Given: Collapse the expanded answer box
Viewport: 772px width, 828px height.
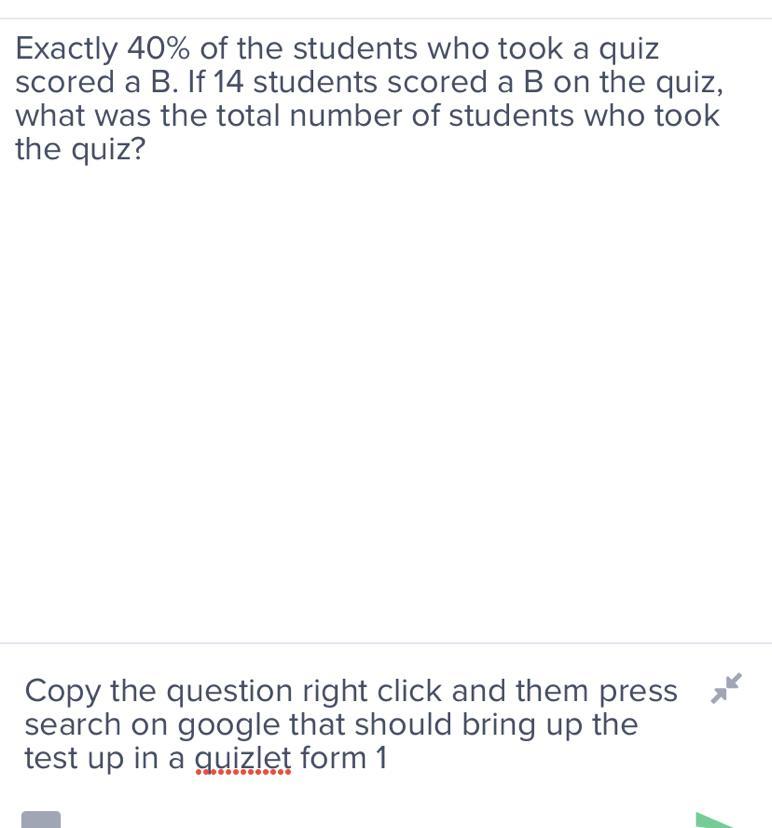Looking at the screenshot, I should [727, 688].
